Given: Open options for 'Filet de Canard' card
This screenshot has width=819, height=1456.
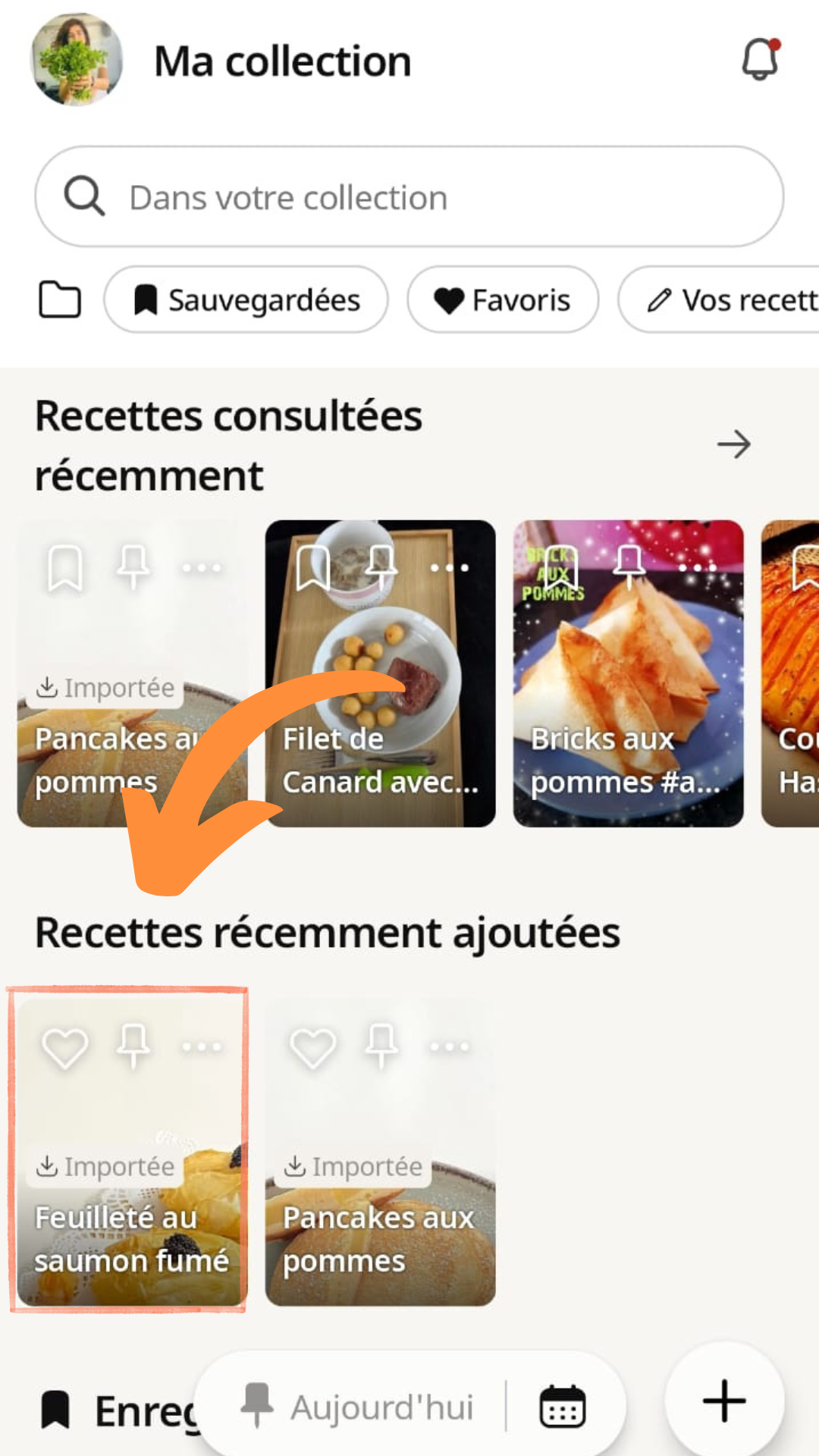Looking at the screenshot, I should pyautogui.click(x=449, y=567).
